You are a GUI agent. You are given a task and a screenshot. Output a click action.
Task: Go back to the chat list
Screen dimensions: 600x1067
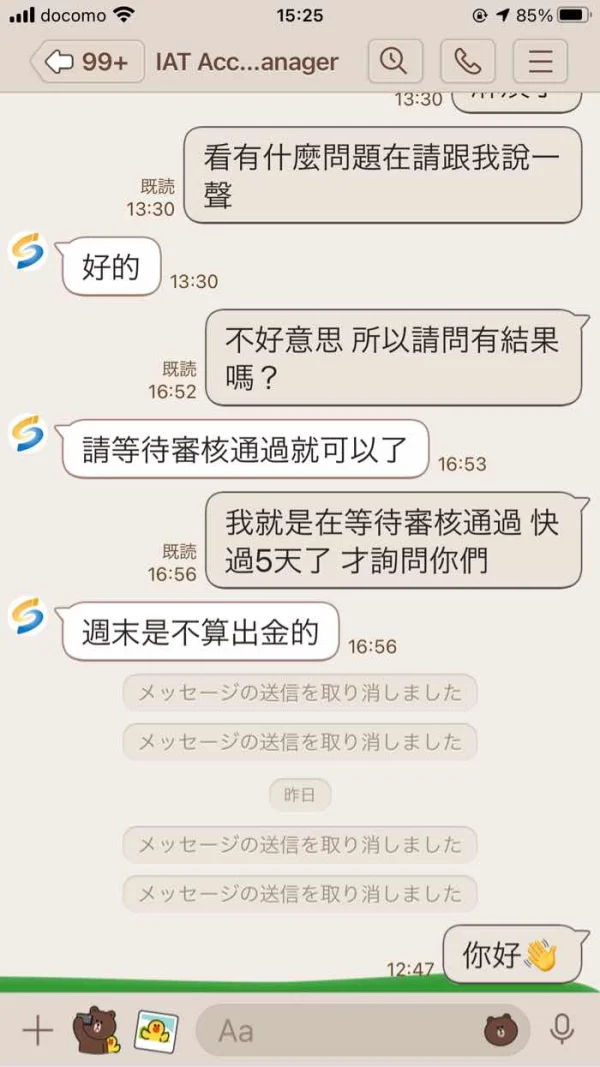(x=88, y=62)
